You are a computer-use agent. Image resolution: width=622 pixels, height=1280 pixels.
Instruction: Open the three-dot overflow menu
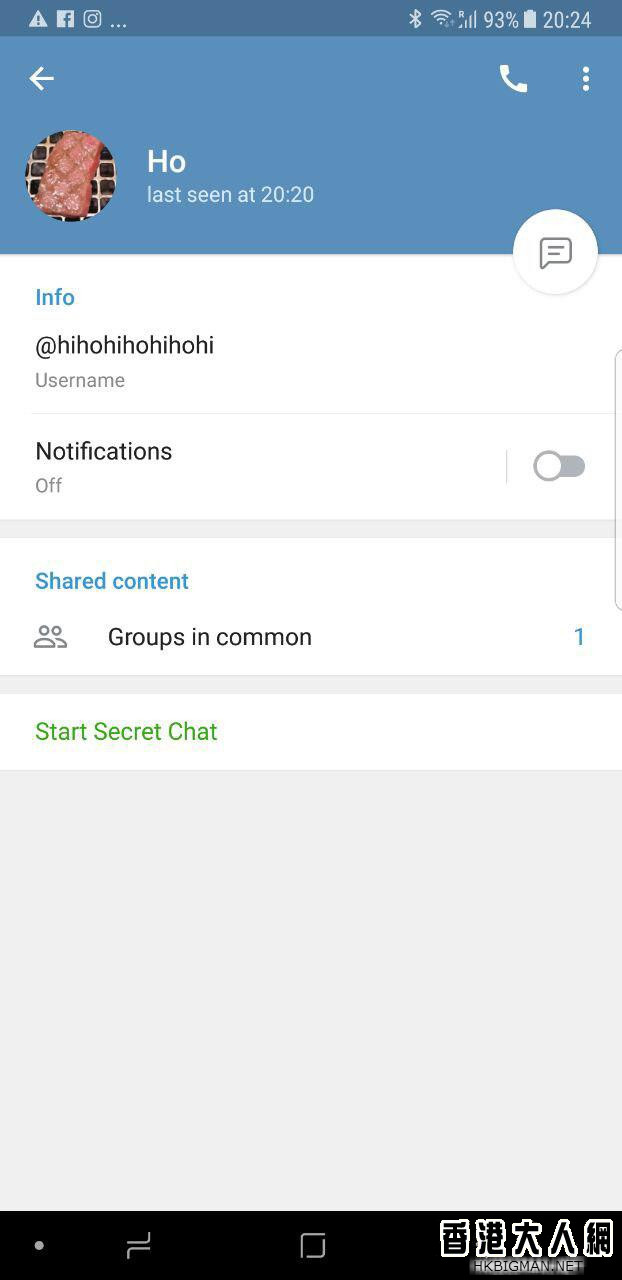tap(586, 78)
